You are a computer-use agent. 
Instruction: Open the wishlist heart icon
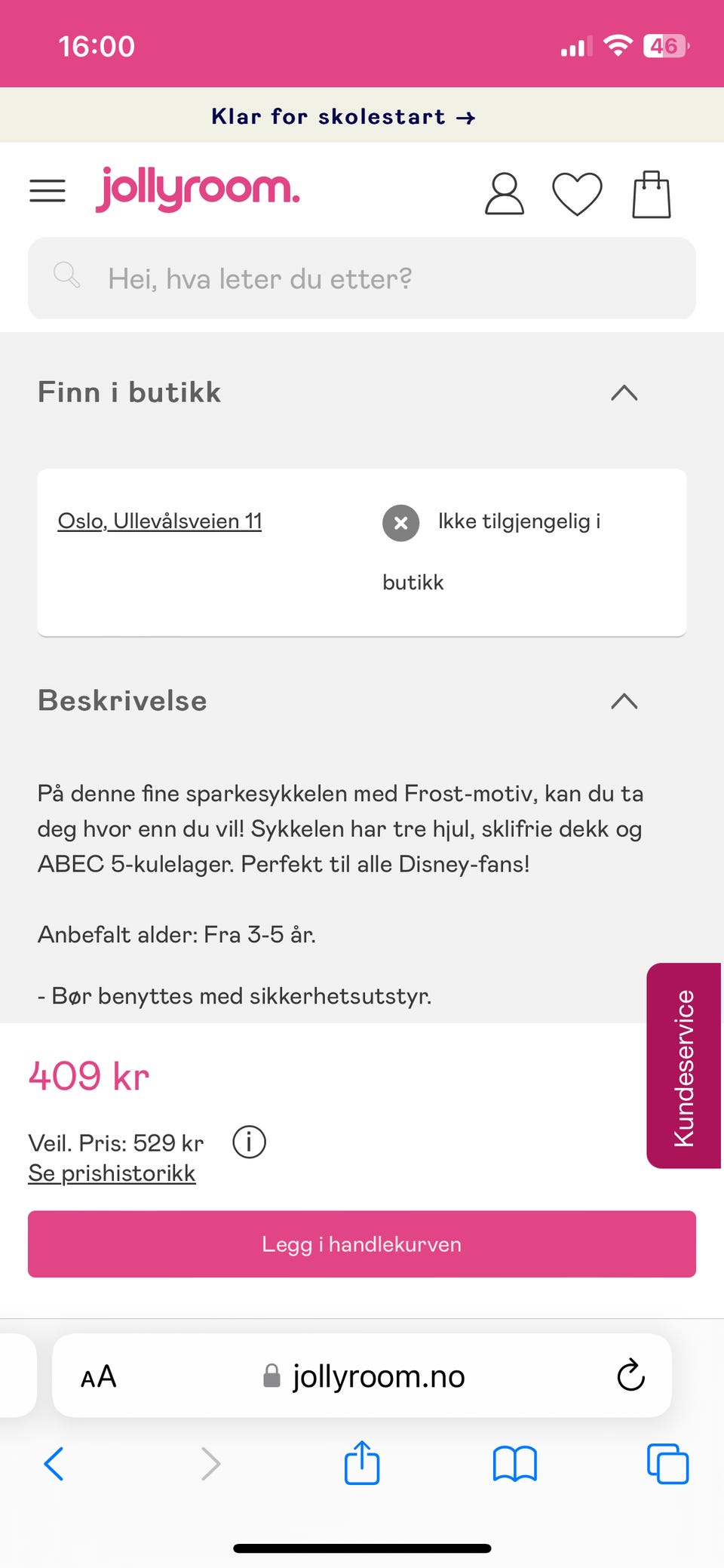[x=578, y=195]
